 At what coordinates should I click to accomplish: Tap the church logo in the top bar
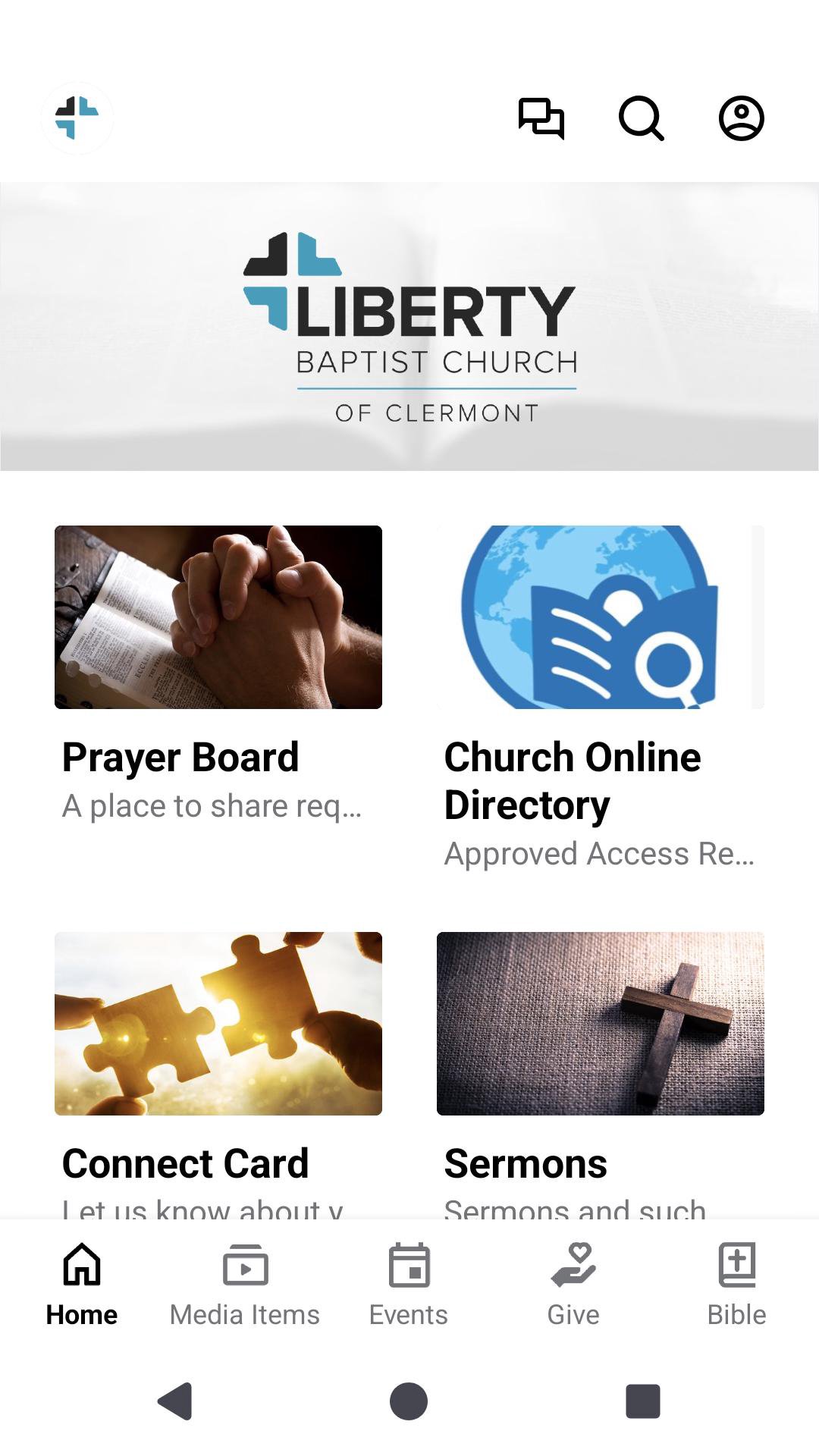point(77,118)
